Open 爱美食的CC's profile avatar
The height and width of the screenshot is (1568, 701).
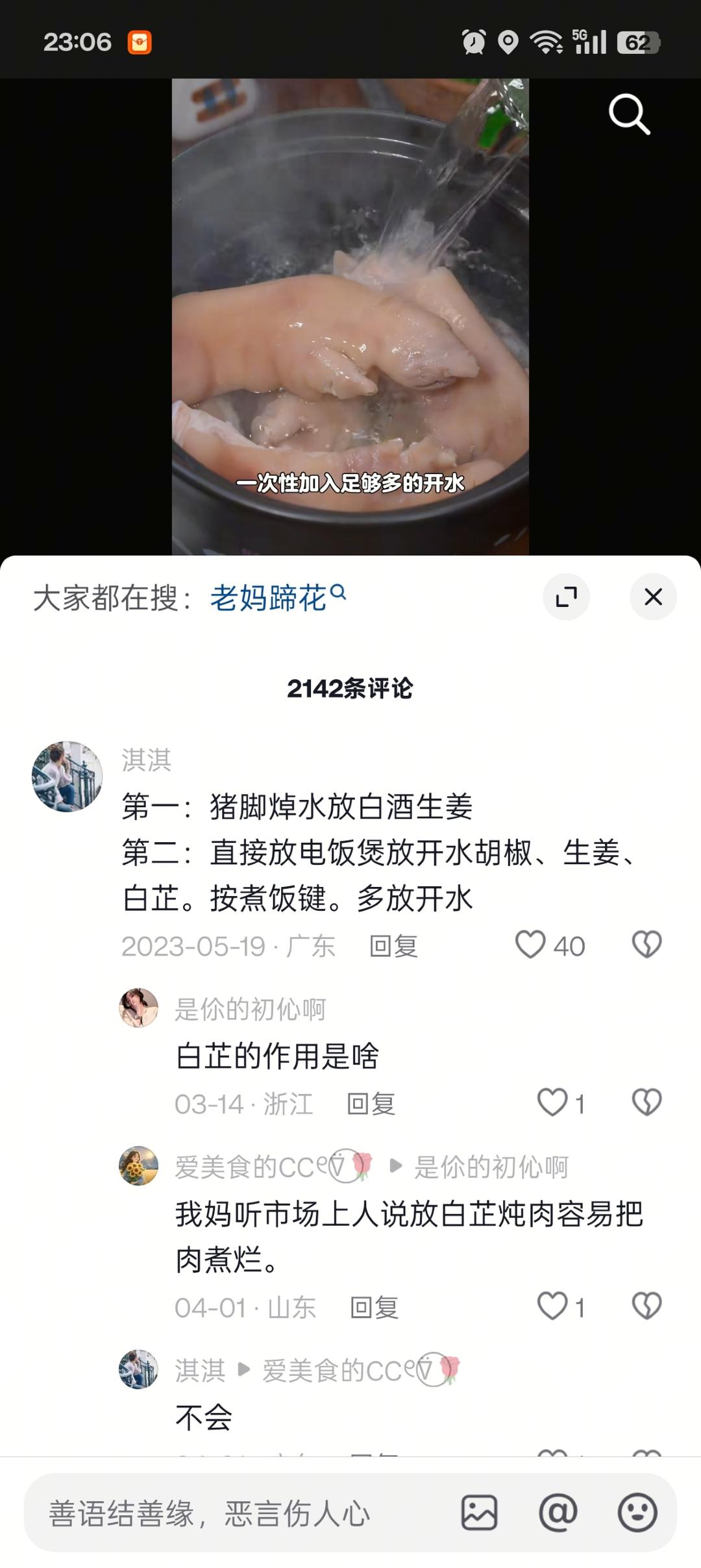(x=138, y=1166)
